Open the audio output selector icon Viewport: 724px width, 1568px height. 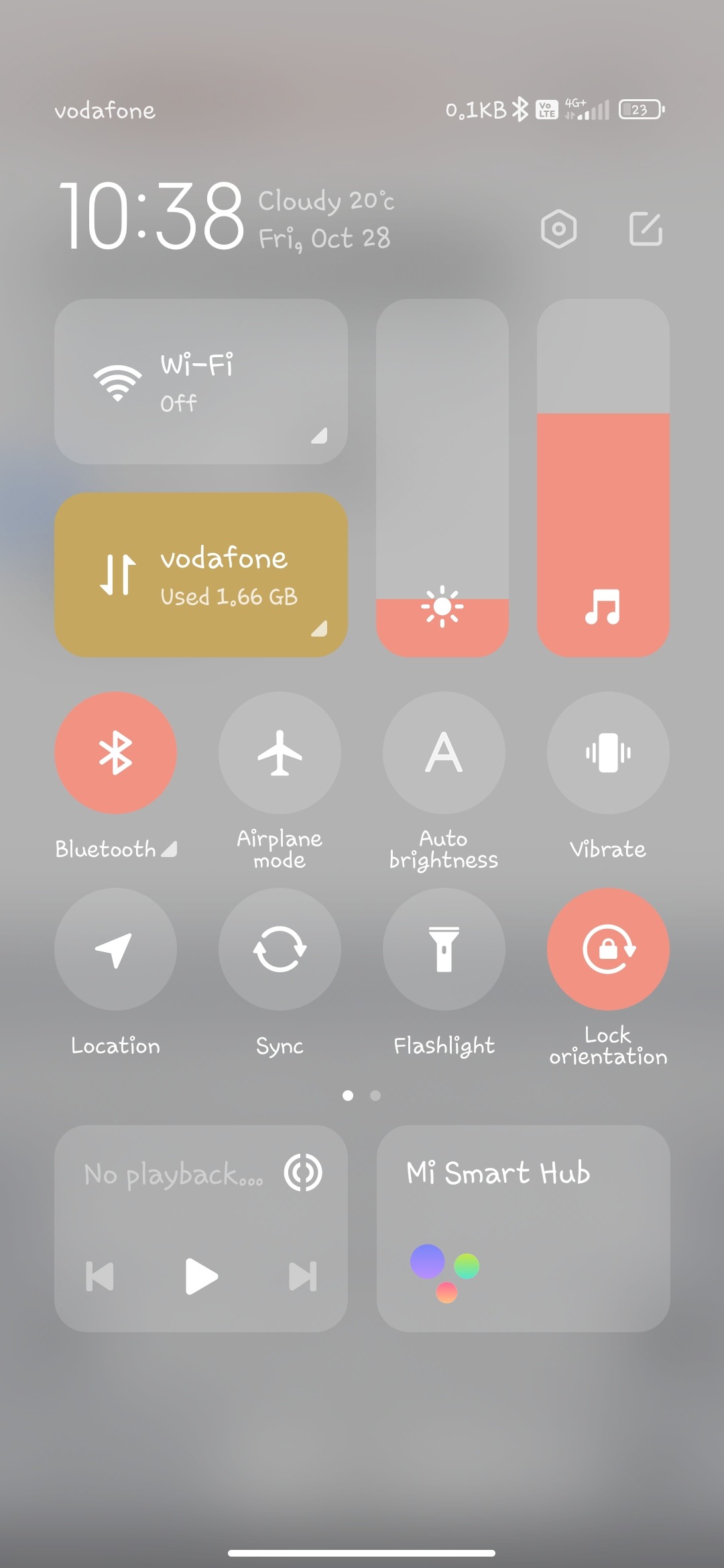[x=303, y=1173]
